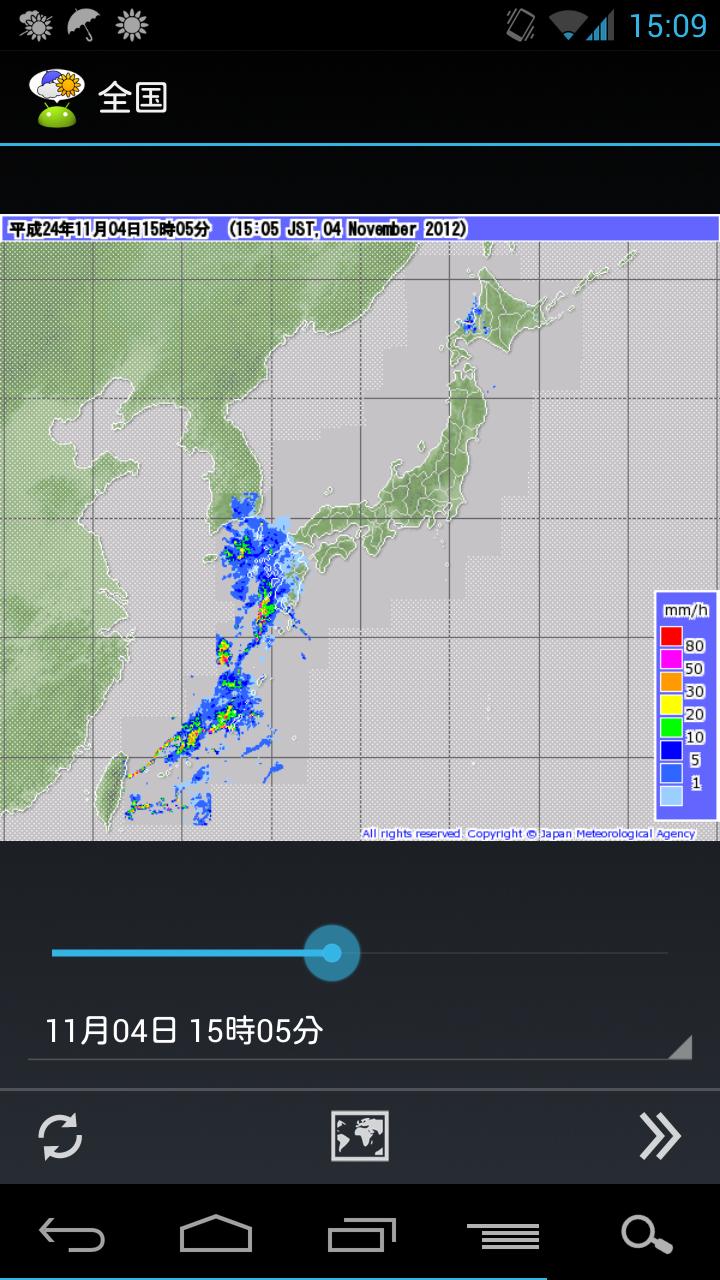Go back using system back button
This screenshot has height=1280, width=720.
72,1235
